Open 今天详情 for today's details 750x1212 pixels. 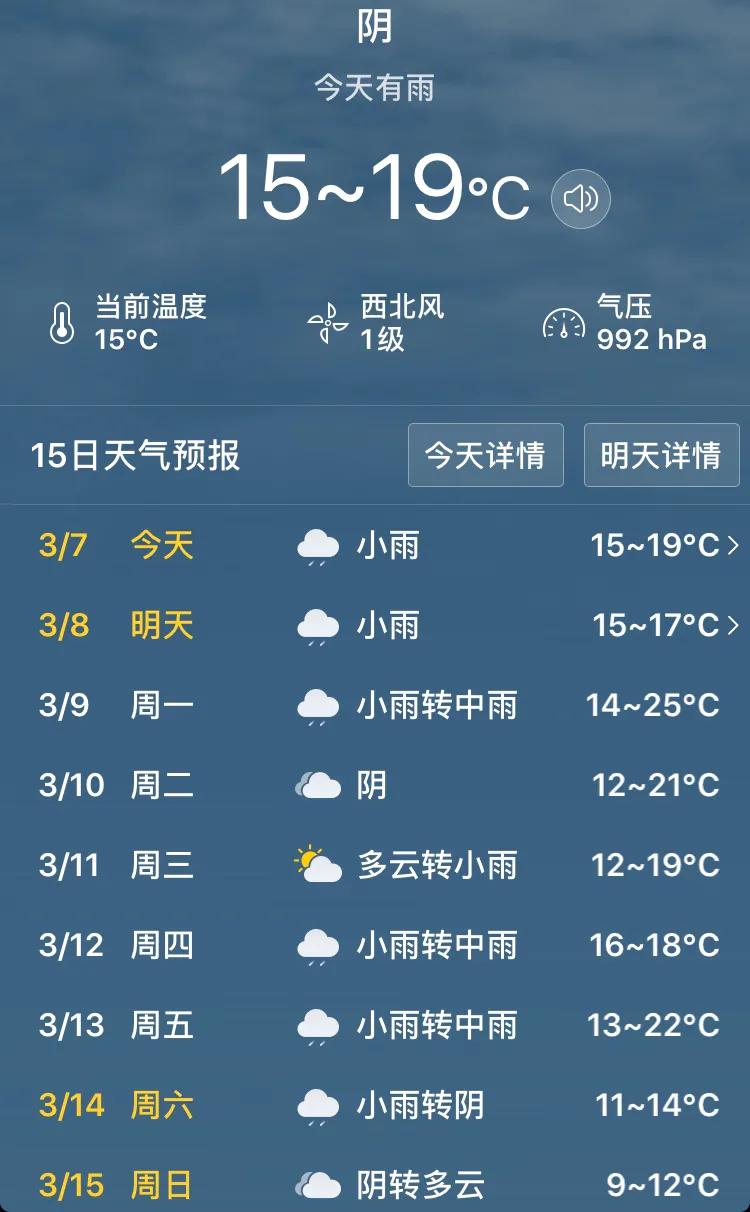(x=486, y=455)
